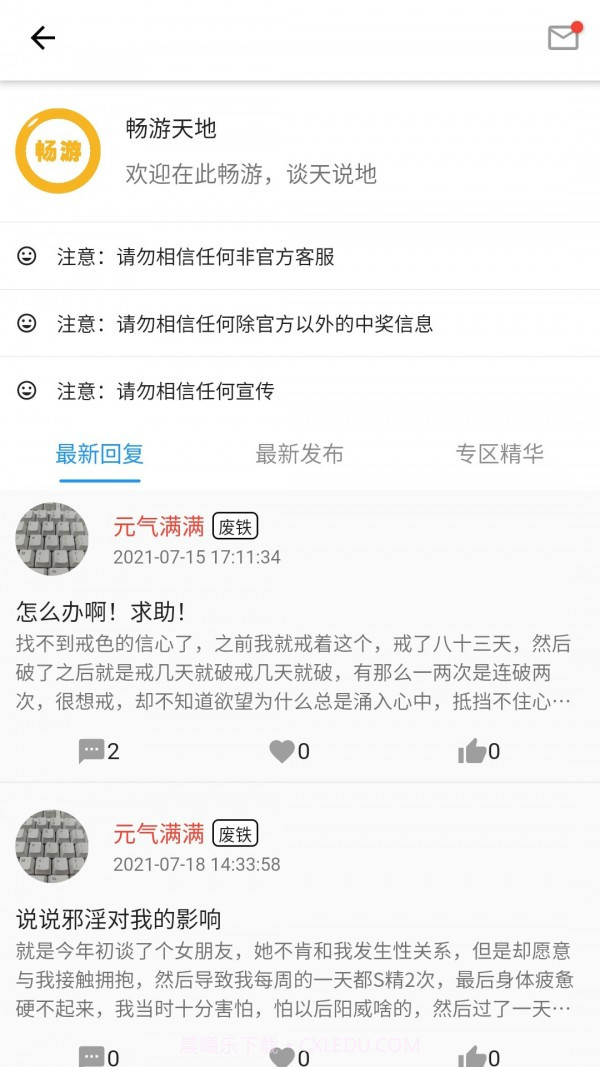
Task: Go back using the arrow icon
Action: coord(42,38)
